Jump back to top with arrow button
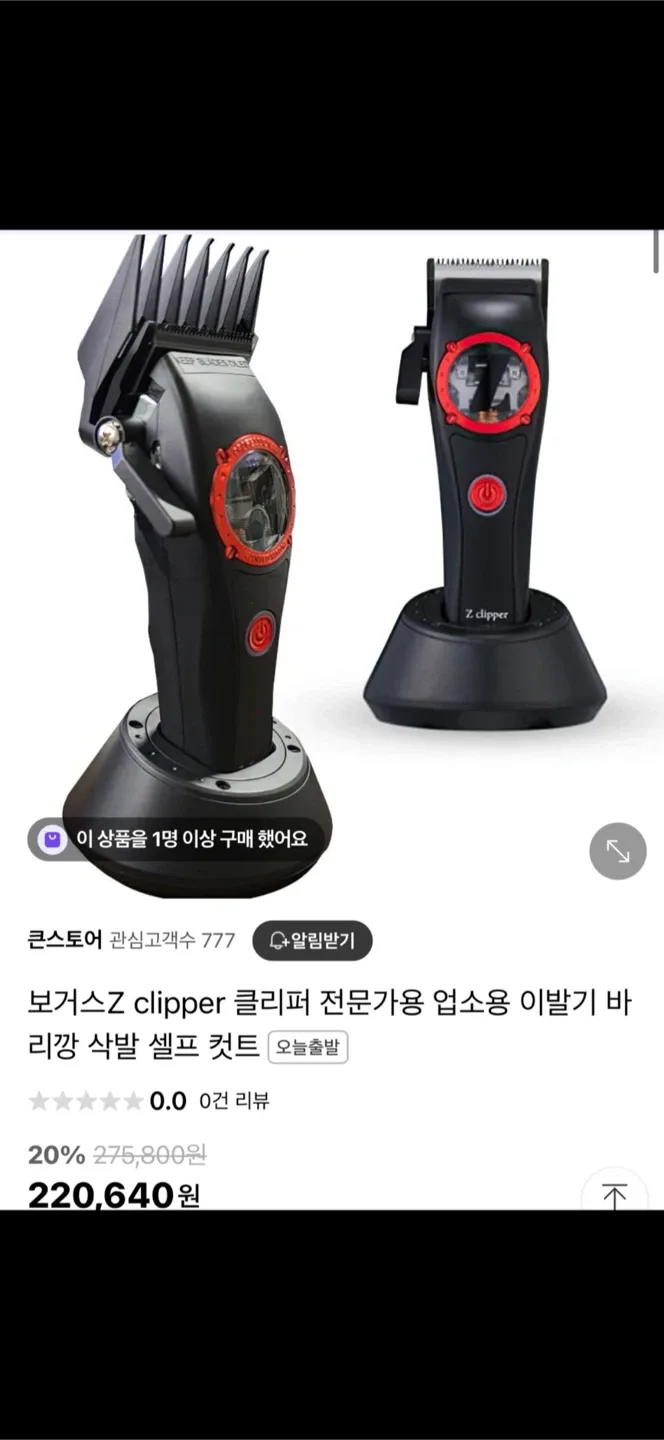 [614, 1194]
